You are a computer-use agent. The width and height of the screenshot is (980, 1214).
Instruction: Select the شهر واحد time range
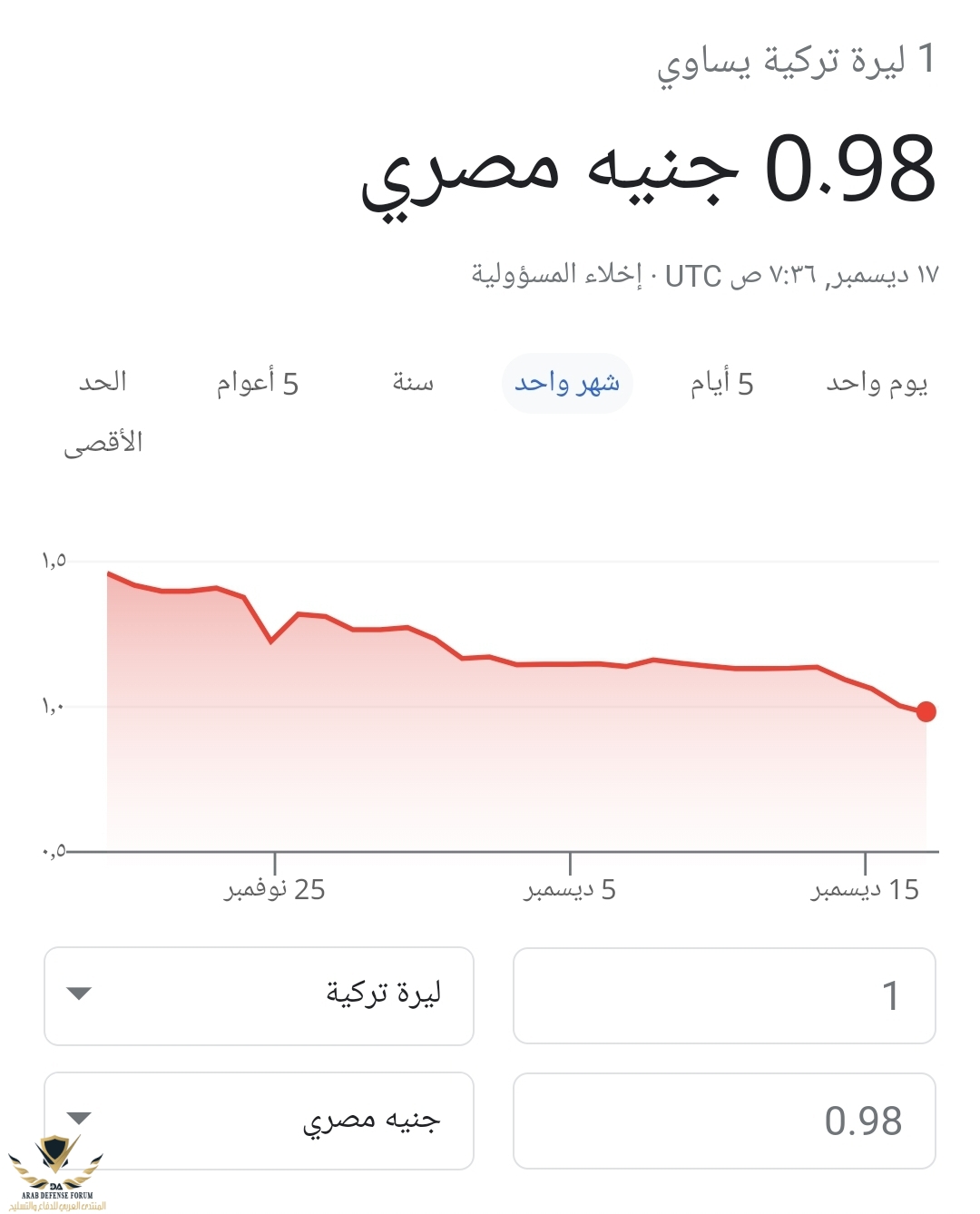coord(567,383)
